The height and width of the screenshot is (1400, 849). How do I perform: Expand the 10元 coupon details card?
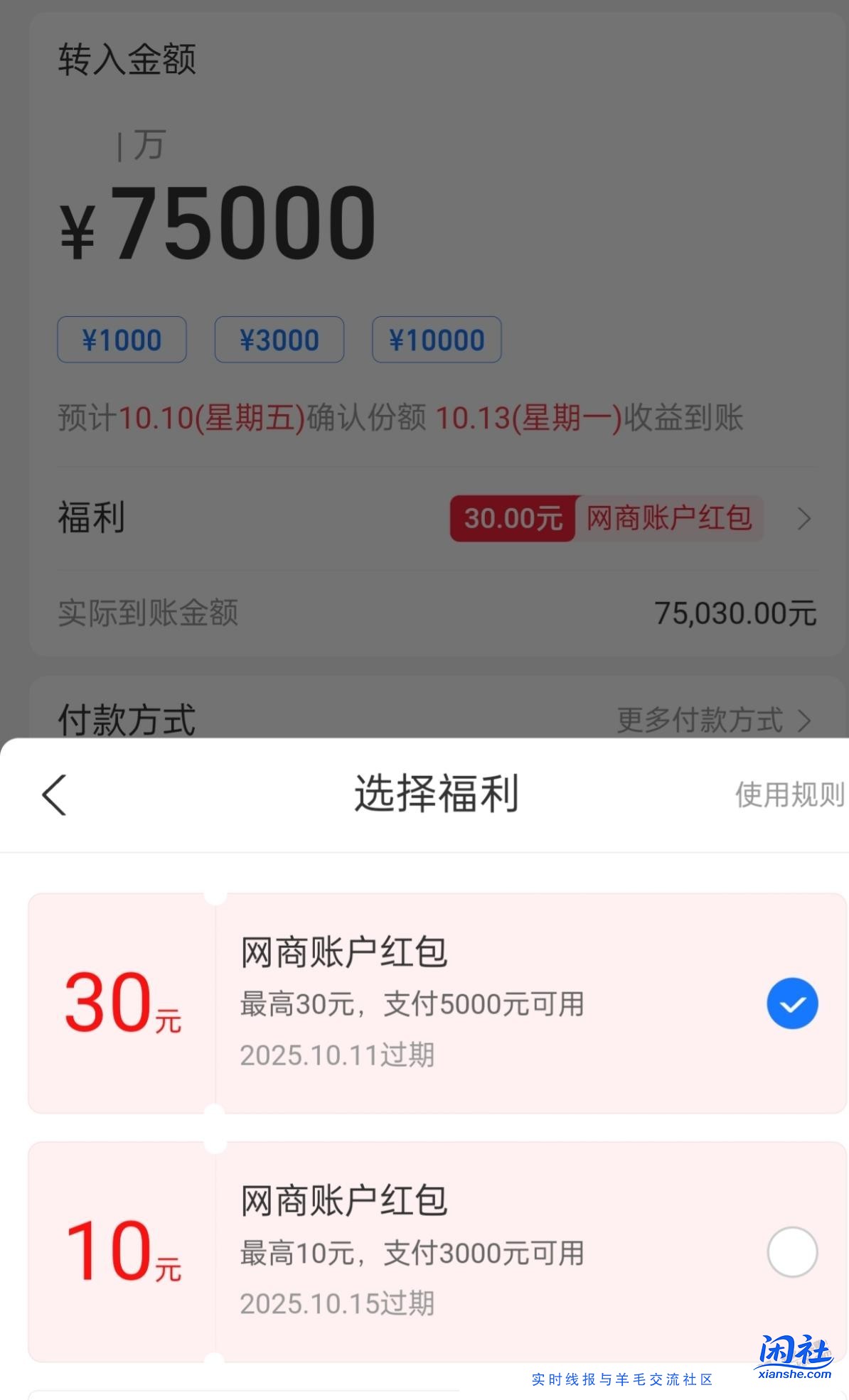[427, 1253]
